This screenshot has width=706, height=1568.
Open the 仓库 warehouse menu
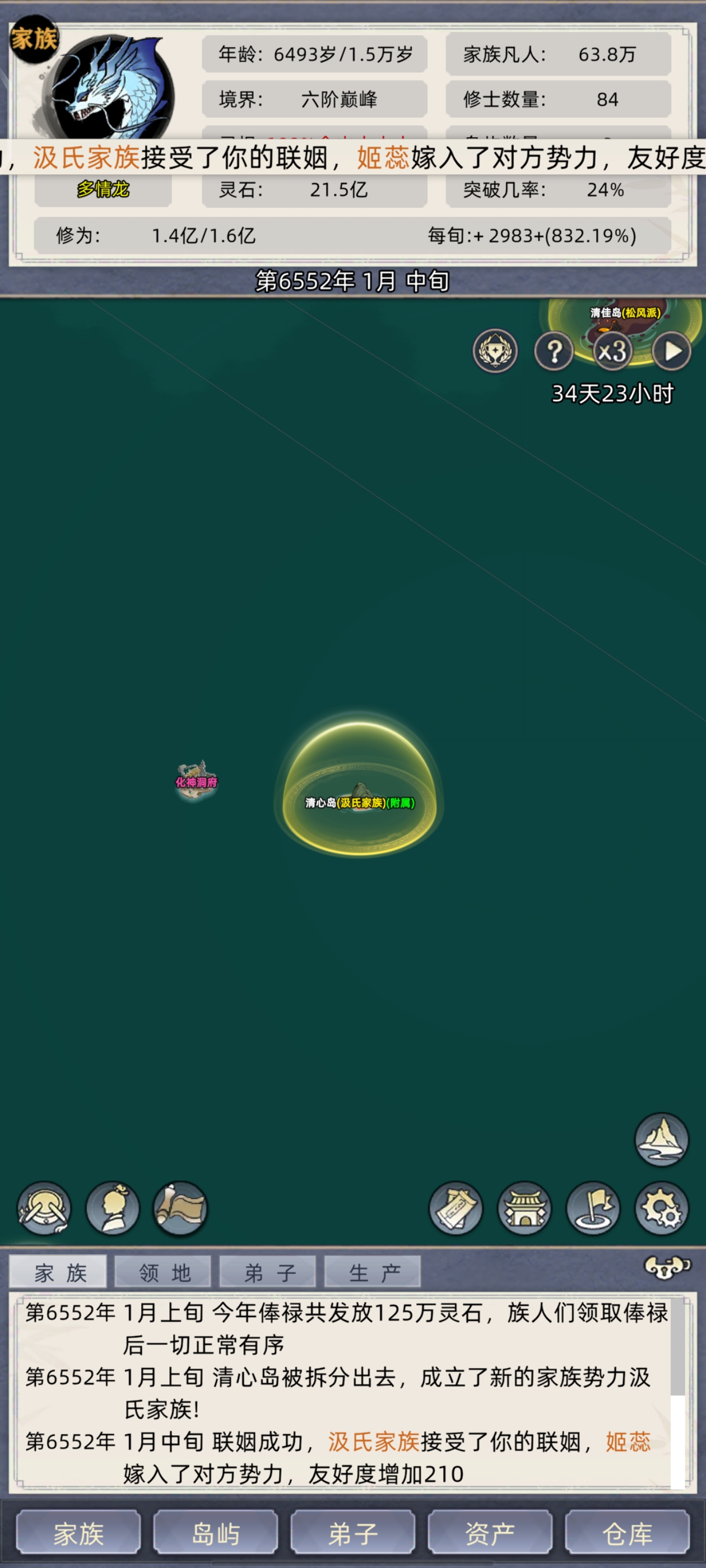tap(628, 1533)
